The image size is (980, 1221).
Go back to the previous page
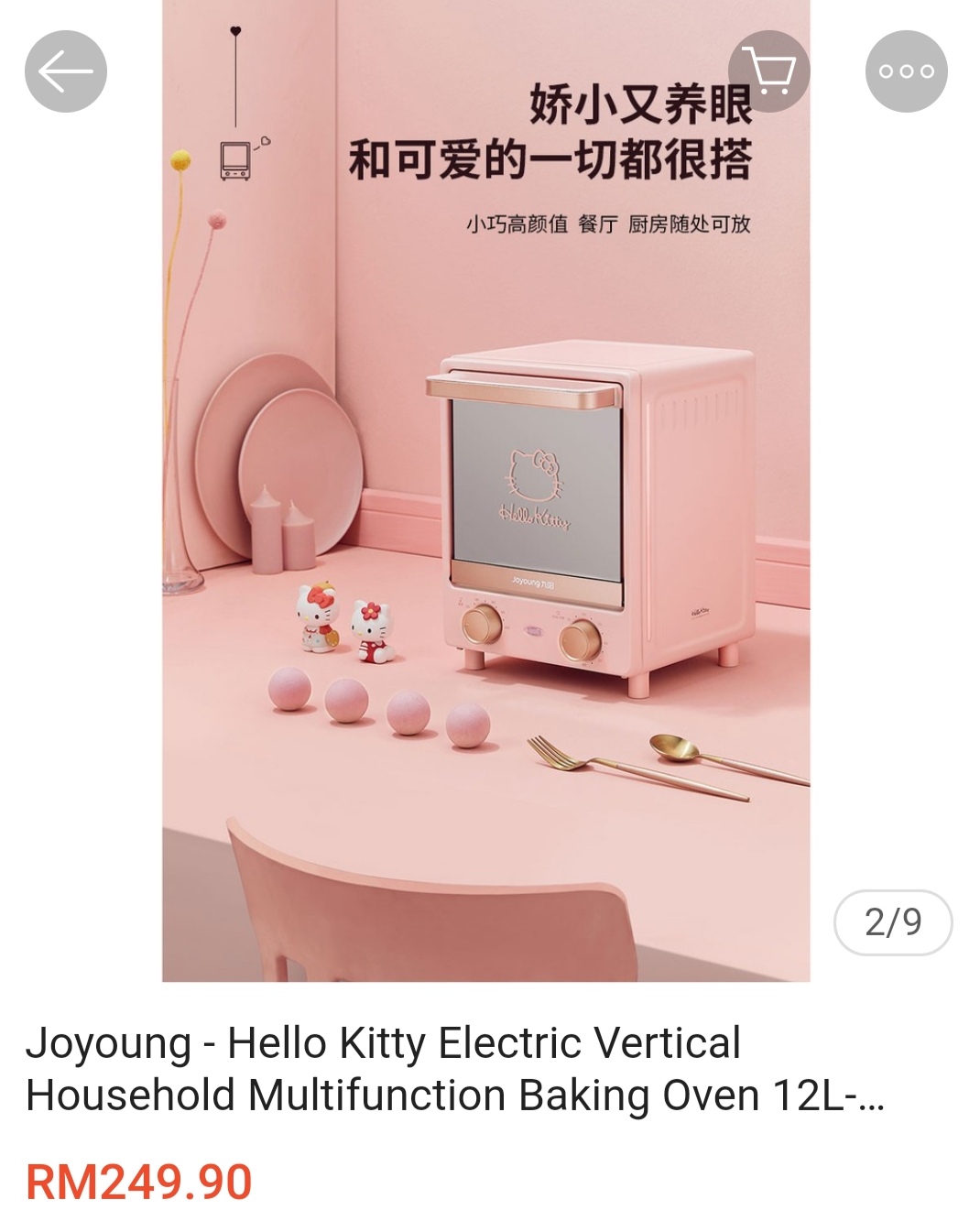point(65,71)
